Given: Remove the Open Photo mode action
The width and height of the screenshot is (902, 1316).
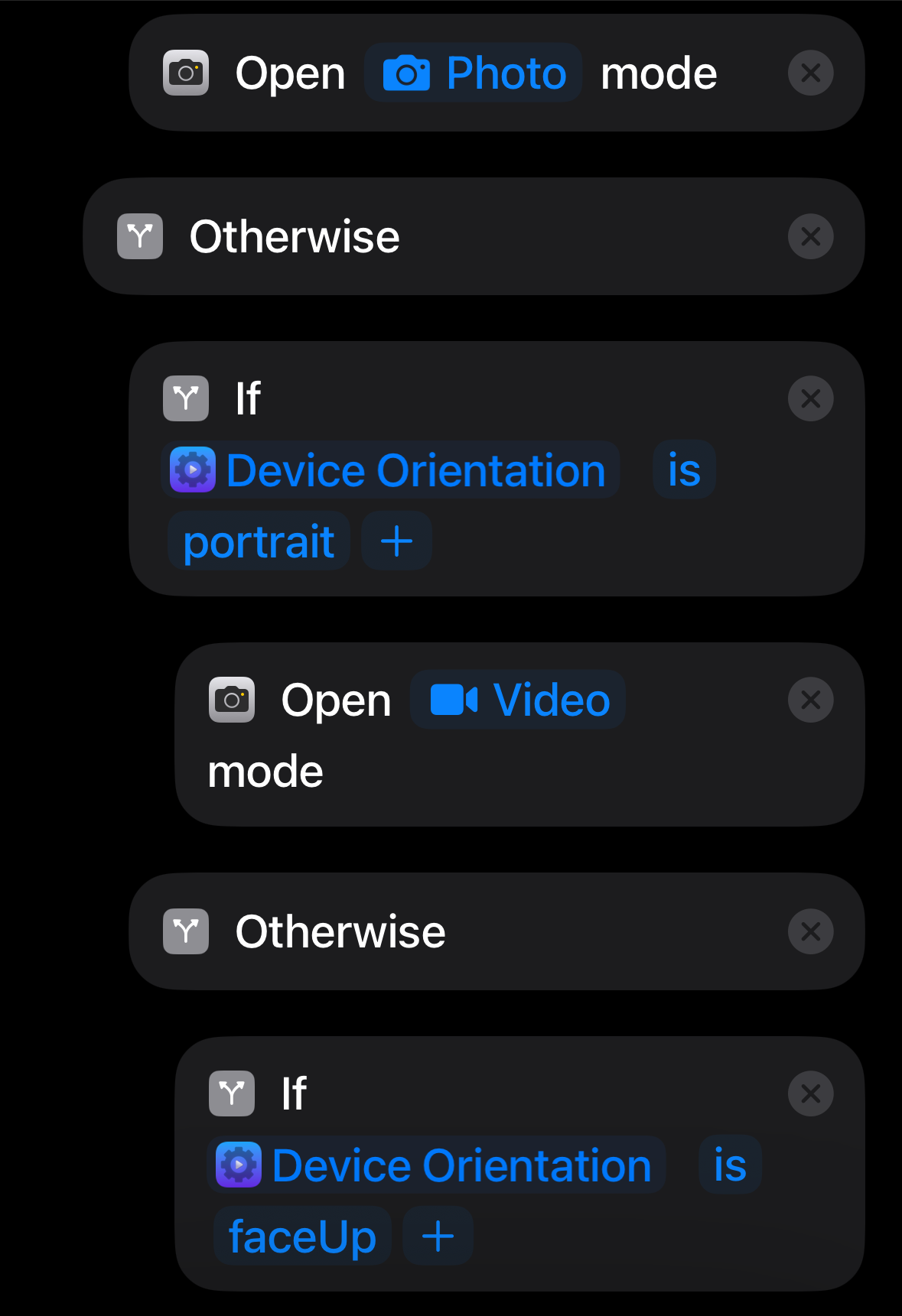Looking at the screenshot, I should click(x=810, y=73).
